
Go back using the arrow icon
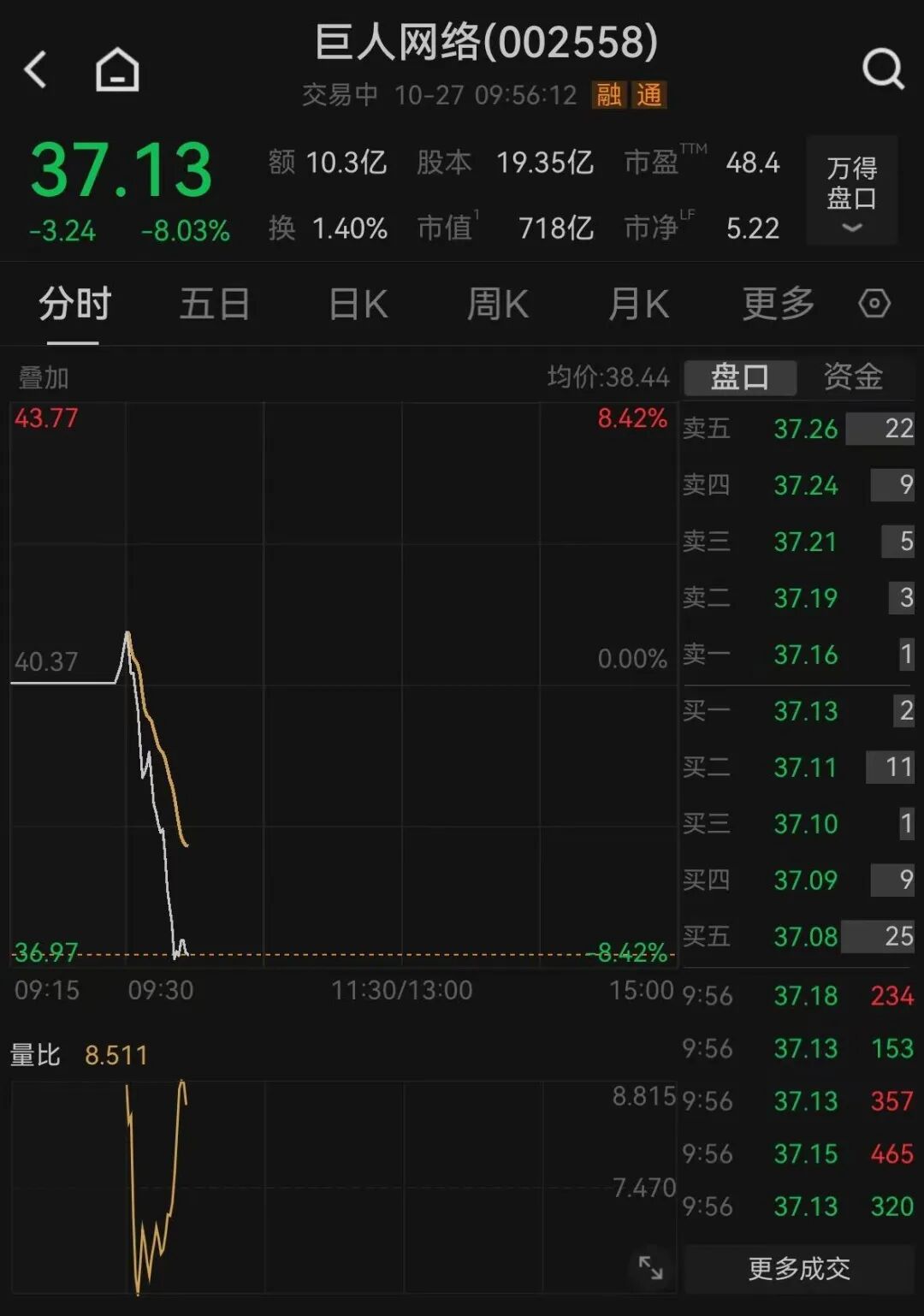[x=36, y=68]
